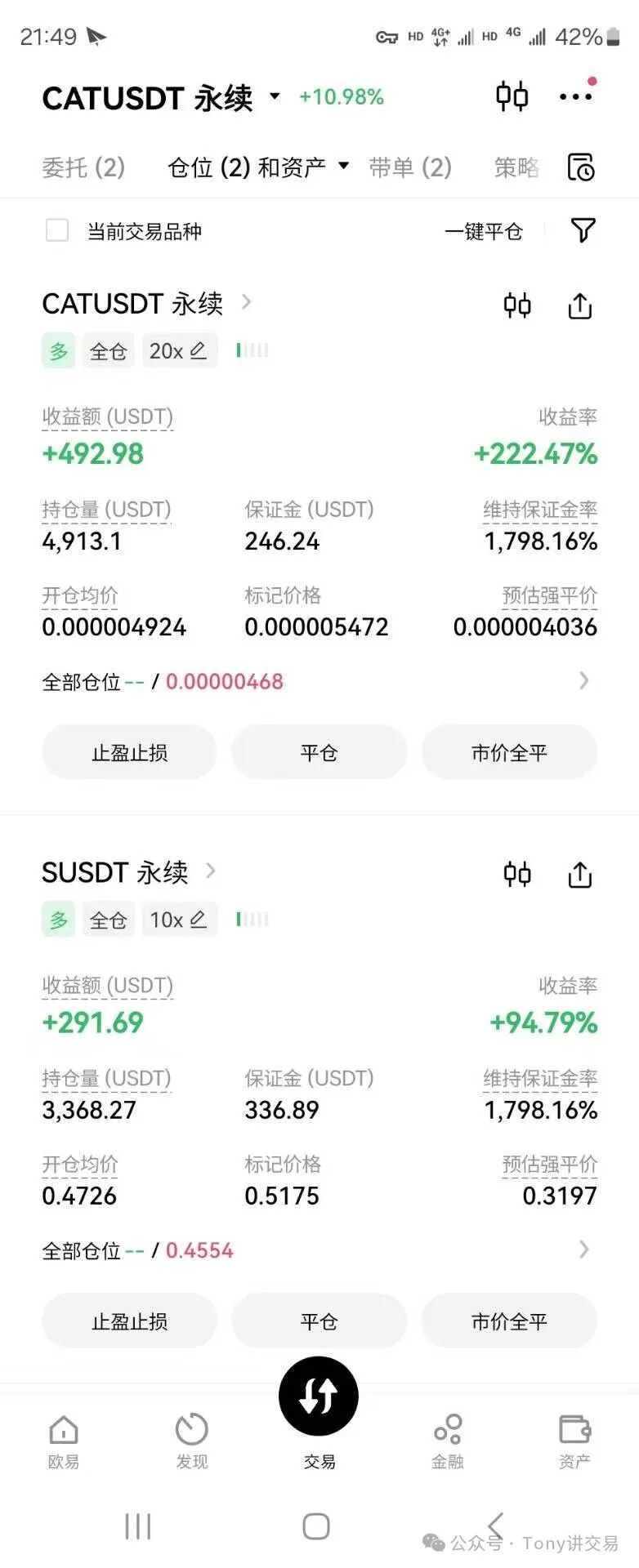639x1568 pixels.
Task: Open the CATUSDT candlestick chart icon
Action: click(516, 305)
